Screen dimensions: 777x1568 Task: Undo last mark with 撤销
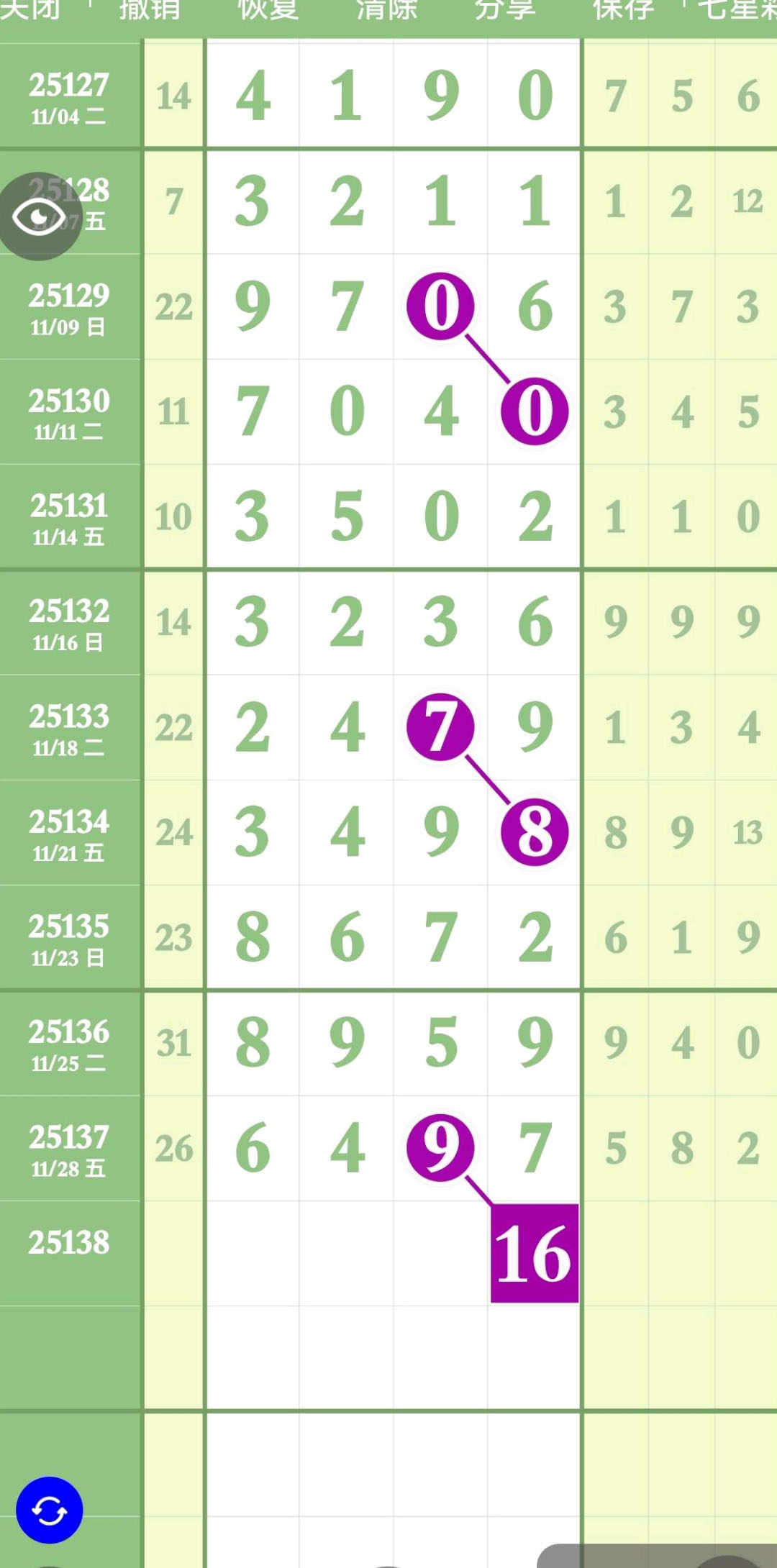(x=149, y=10)
